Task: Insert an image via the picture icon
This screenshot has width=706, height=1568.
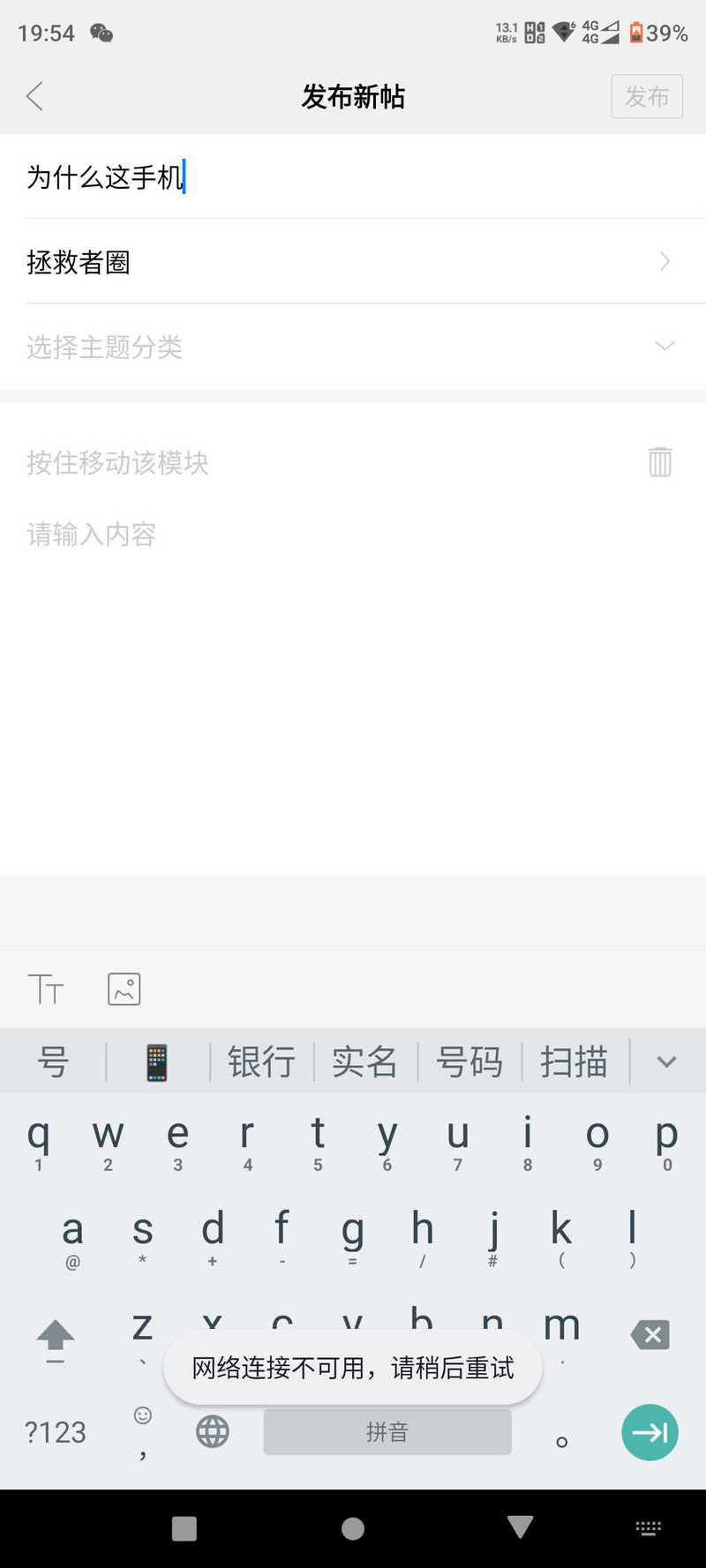Action: [124, 989]
